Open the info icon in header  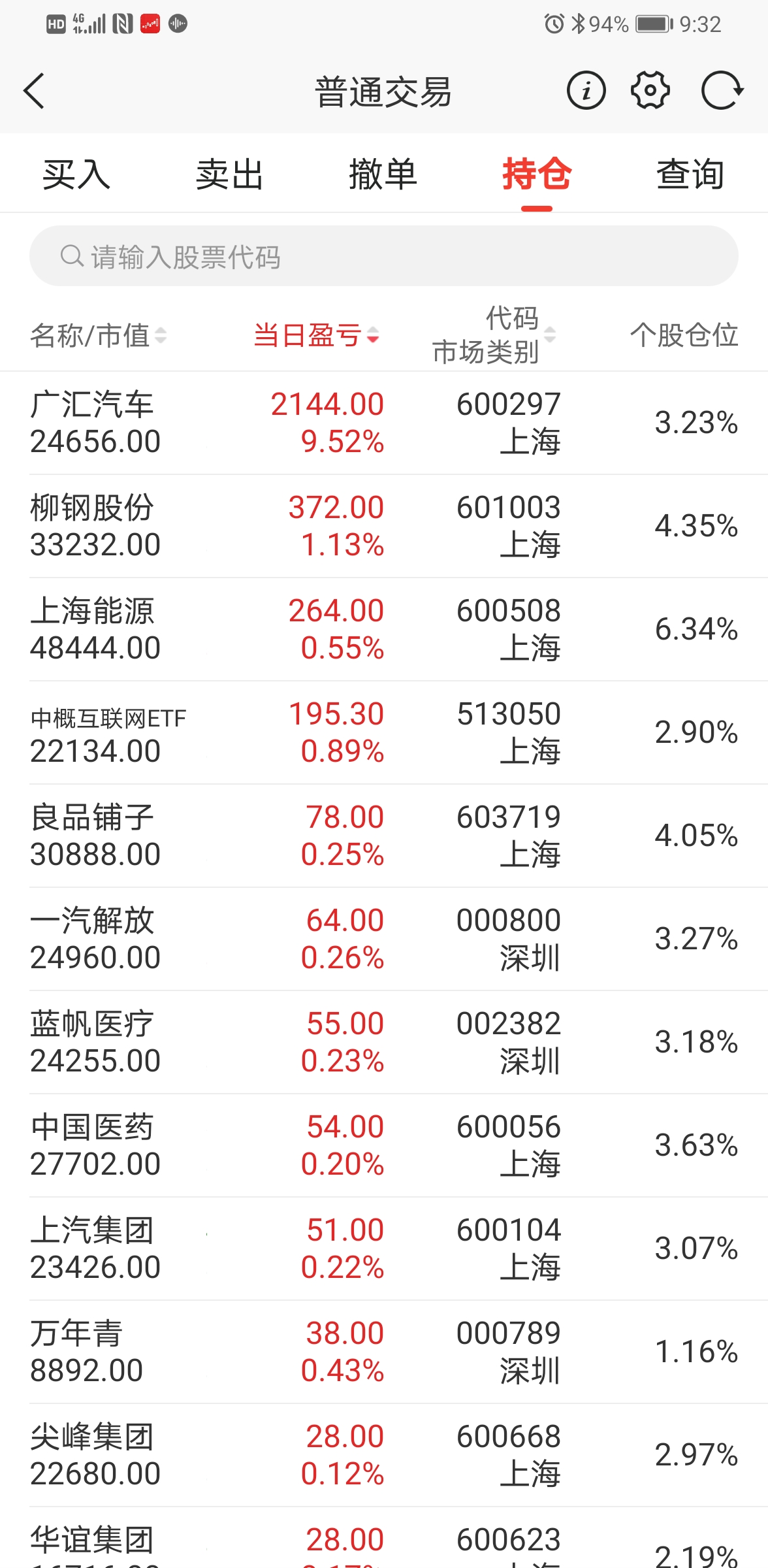(x=586, y=91)
